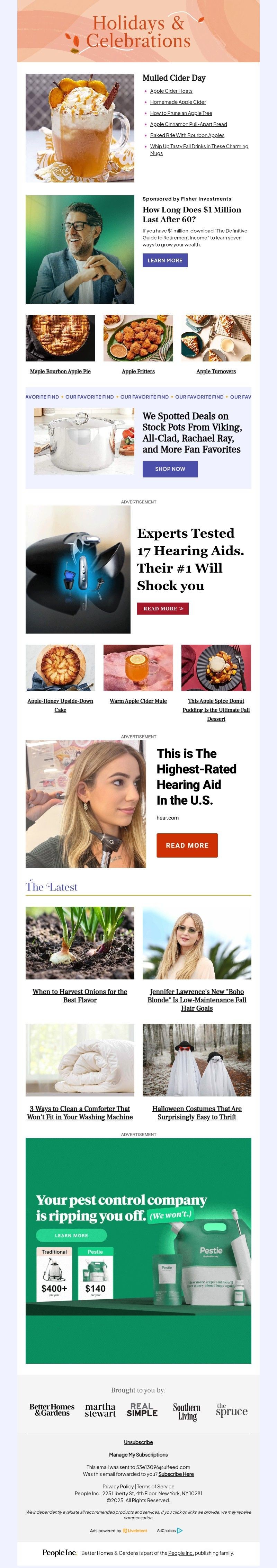Open Manage My Subscriptions

tap(138, 1454)
